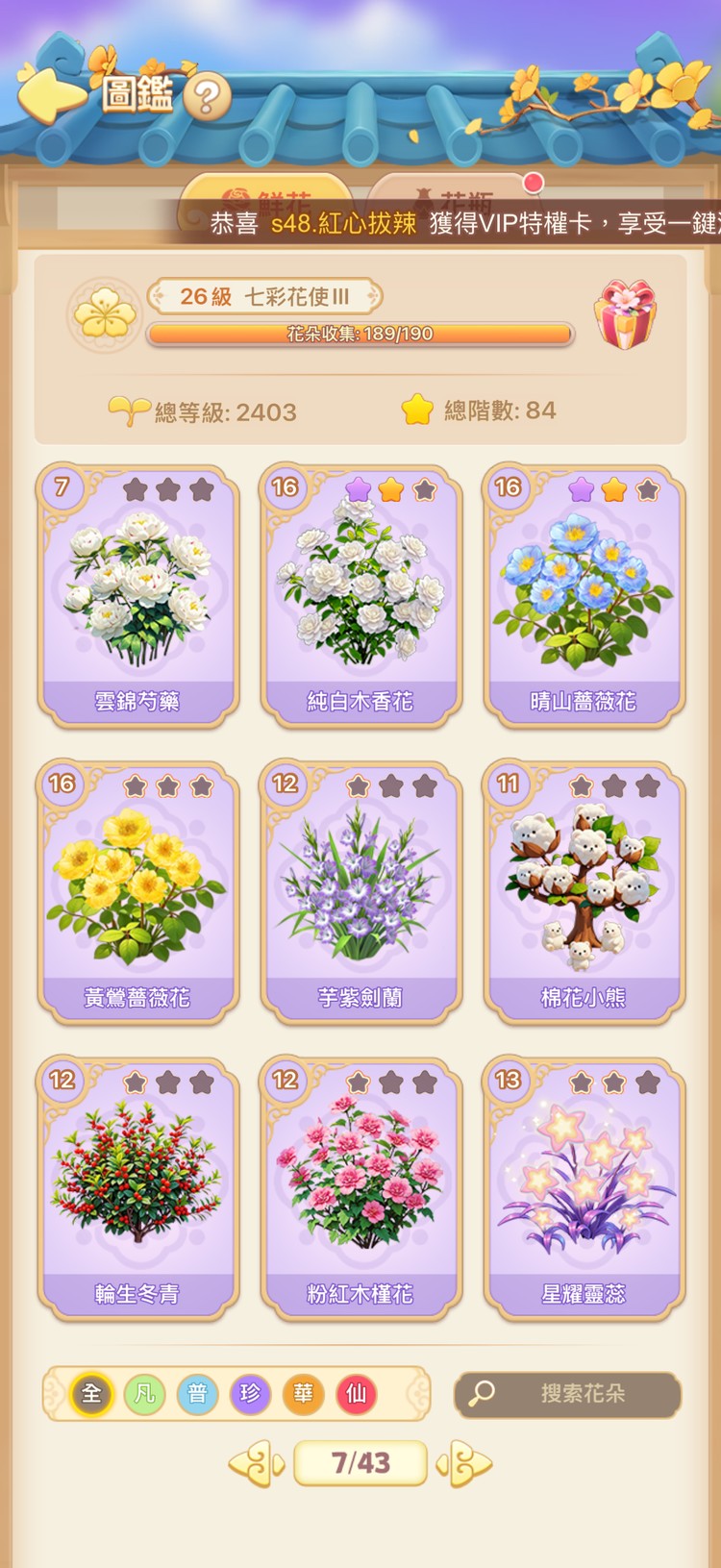Viewport: 721px width, 1568px height.
Task: Open the help question mark icon
Action: 207,96
